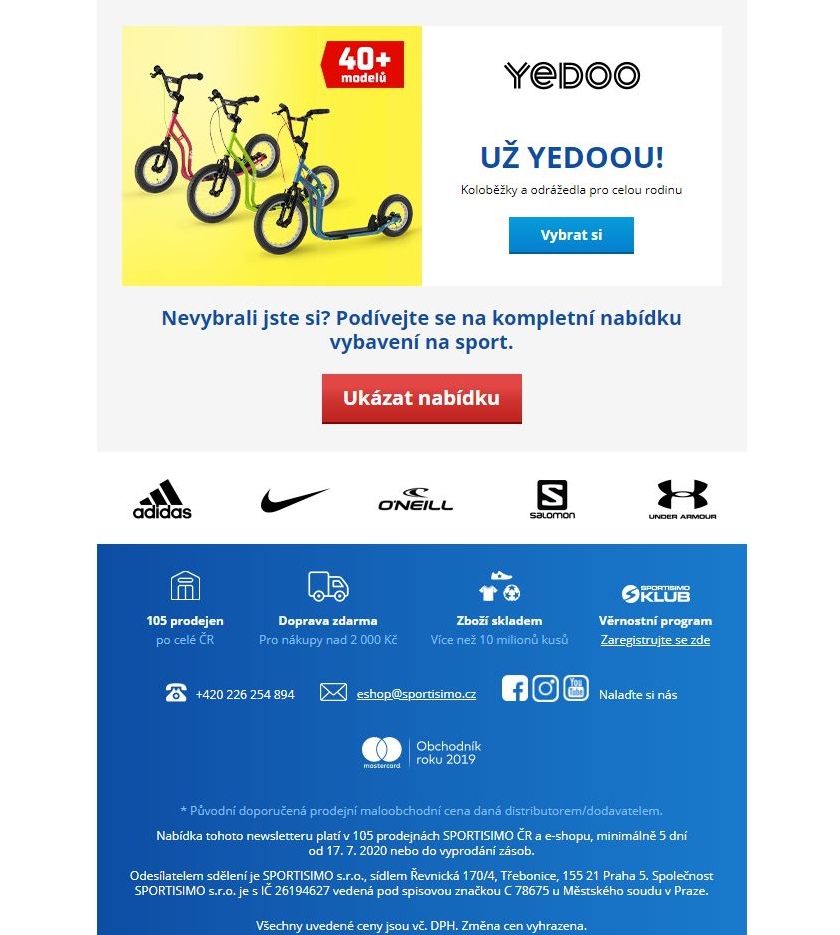This screenshot has height=935, width=840.
Task: Open the Instagram icon
Action: 545,688
